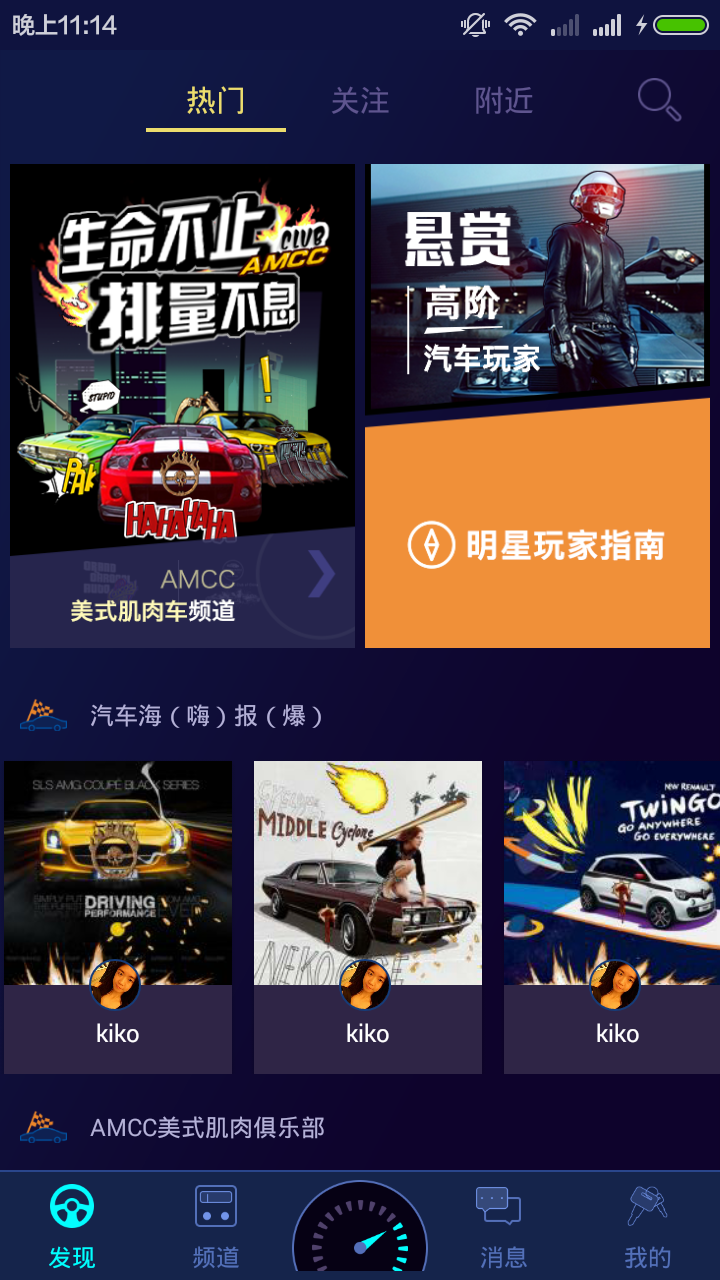Open the search magnifier icon
This screenshot has width=720, height=1280.
(x=659, y=100)
